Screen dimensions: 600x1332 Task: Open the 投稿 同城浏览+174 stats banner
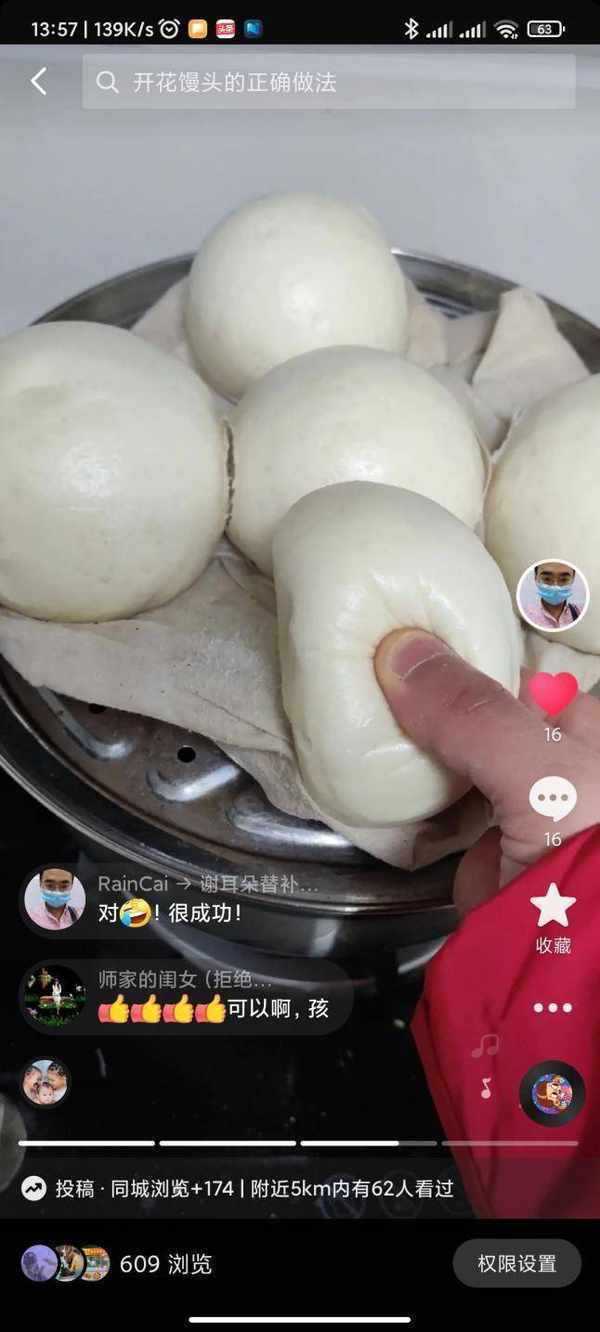240,1188
